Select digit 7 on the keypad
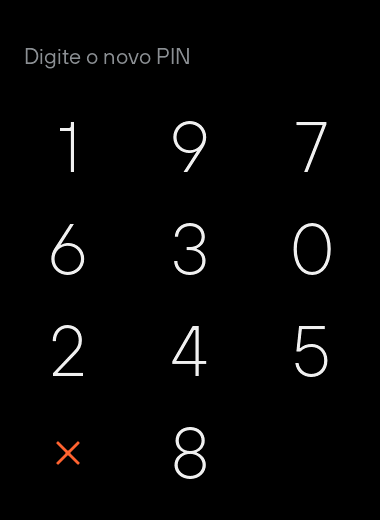Image resolution: width=380 pixels, height=520 pixels. pyautogui.click(x=311, y=147)
